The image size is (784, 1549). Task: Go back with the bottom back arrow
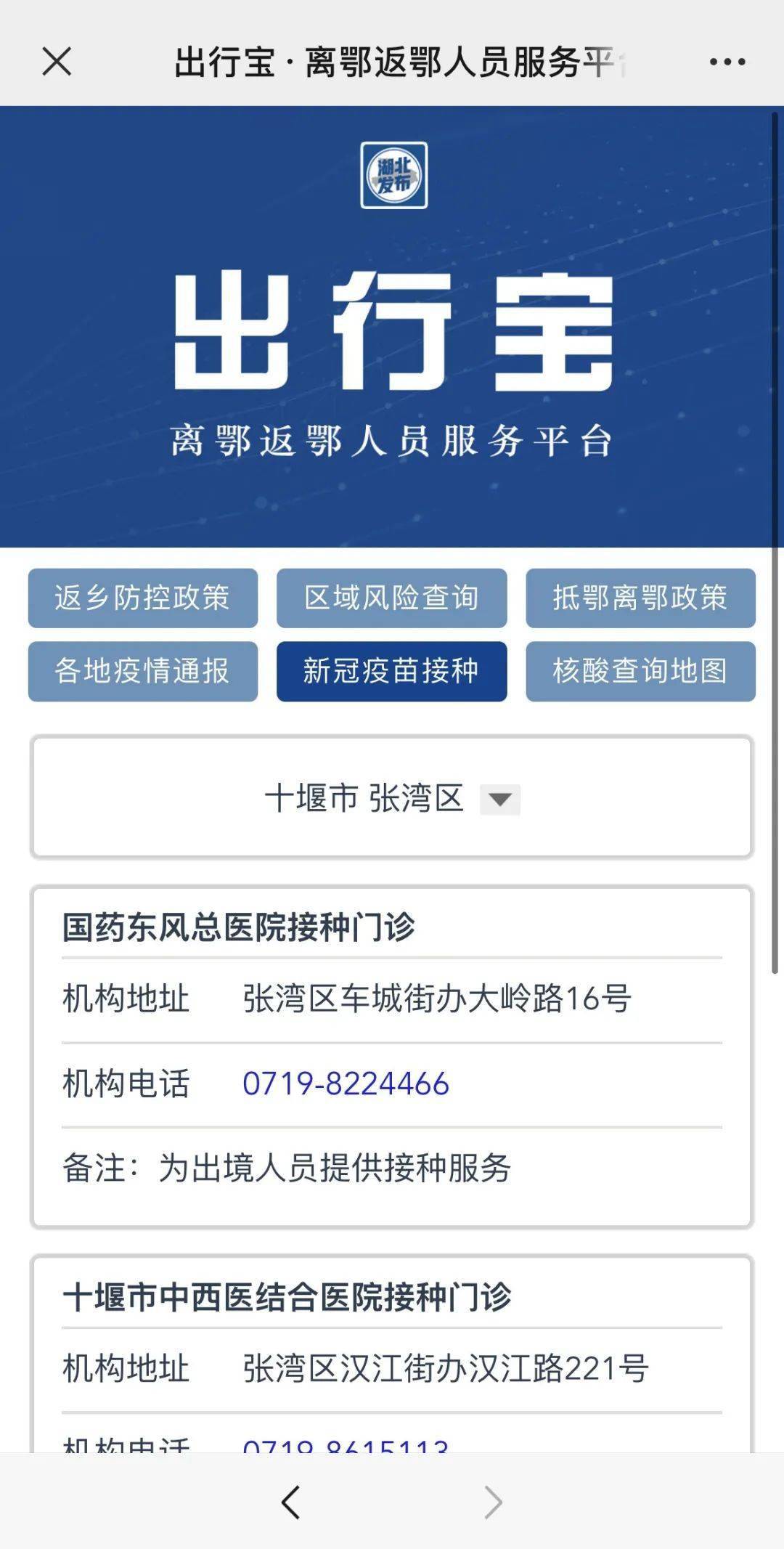290,1502
